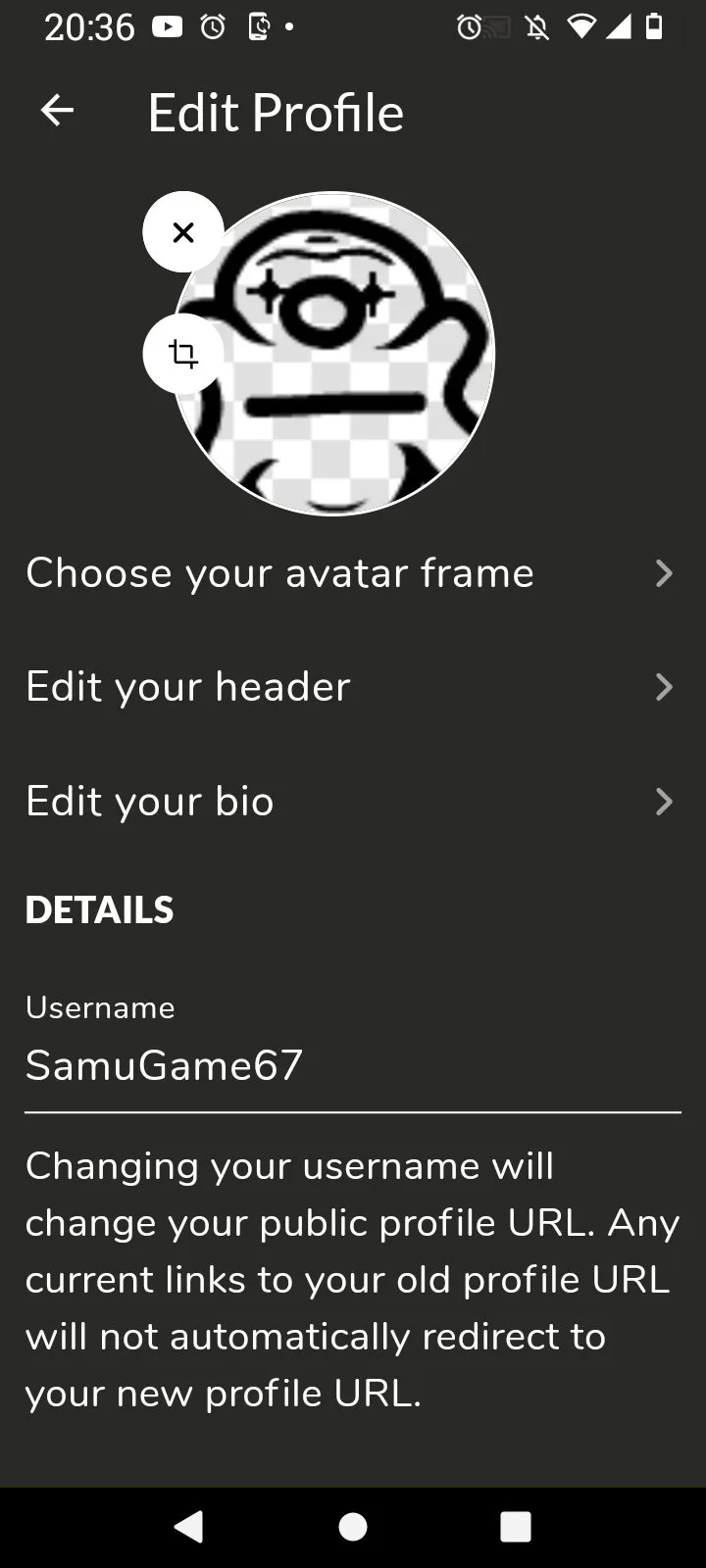Open recent apps from navigation bar
The height and width of the screenshot is (1568, 706).
pyautogui.click(x=515, y=1526)
